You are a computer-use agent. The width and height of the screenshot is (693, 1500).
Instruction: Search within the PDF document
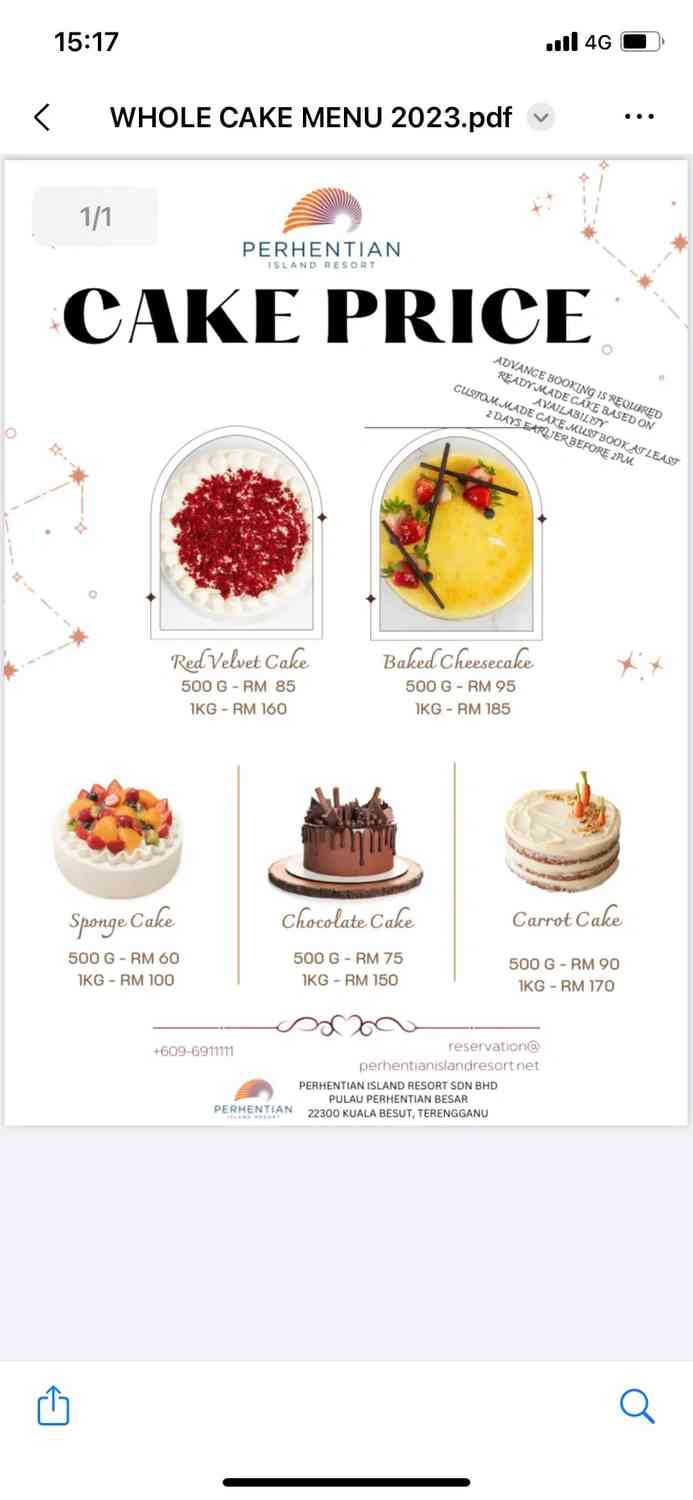(637, 1405)
